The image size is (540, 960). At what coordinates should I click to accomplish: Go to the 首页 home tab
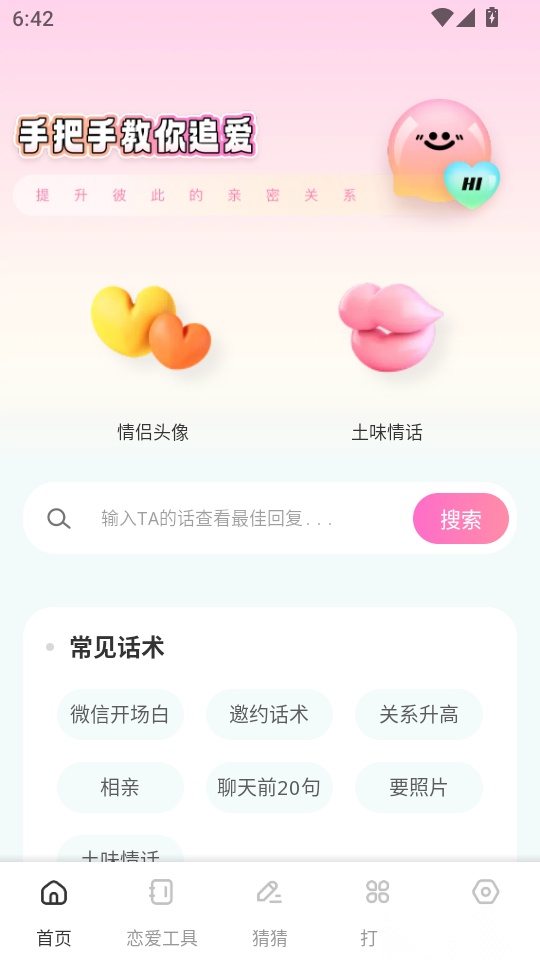(x=54, y=912)
